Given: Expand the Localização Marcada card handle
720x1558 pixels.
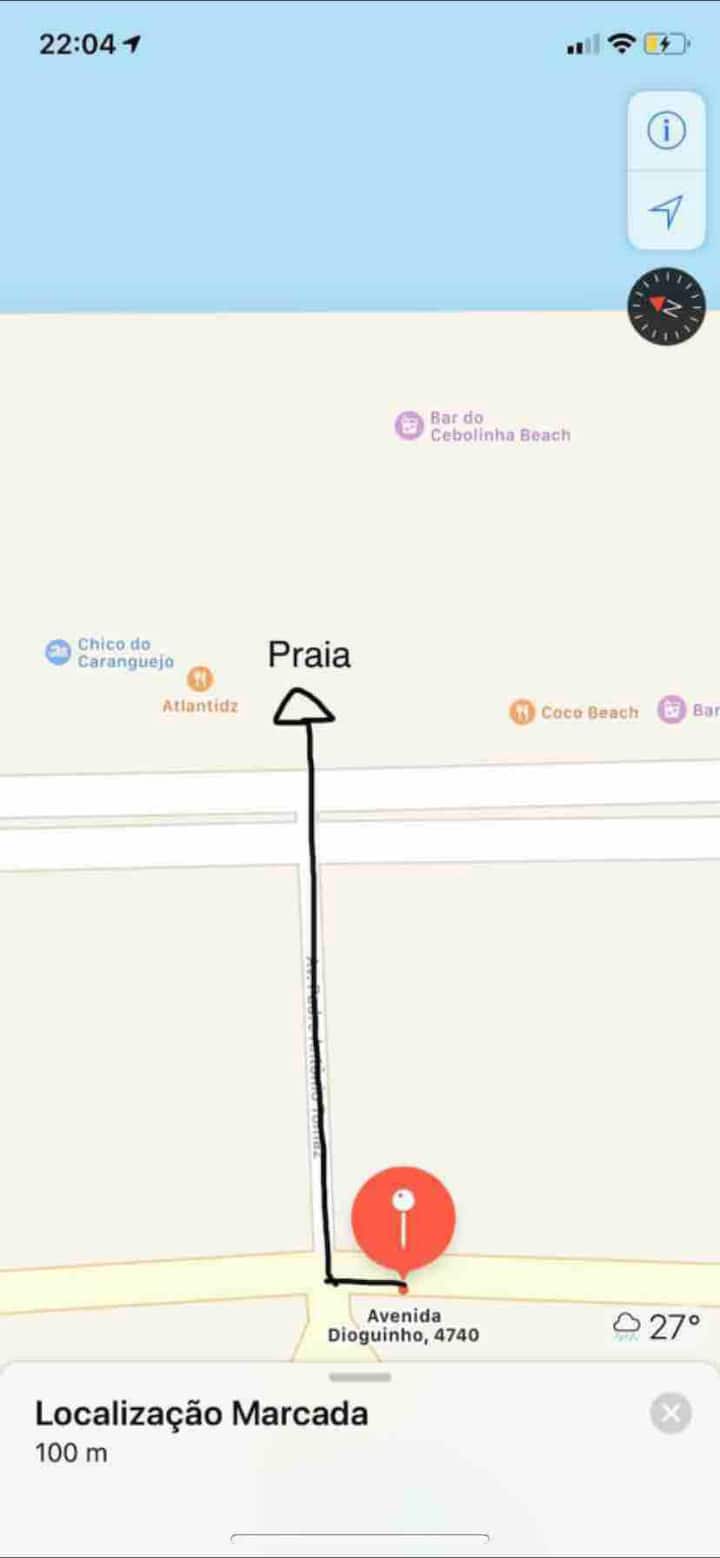Looking at the screenshot, I should [360, 1378].
